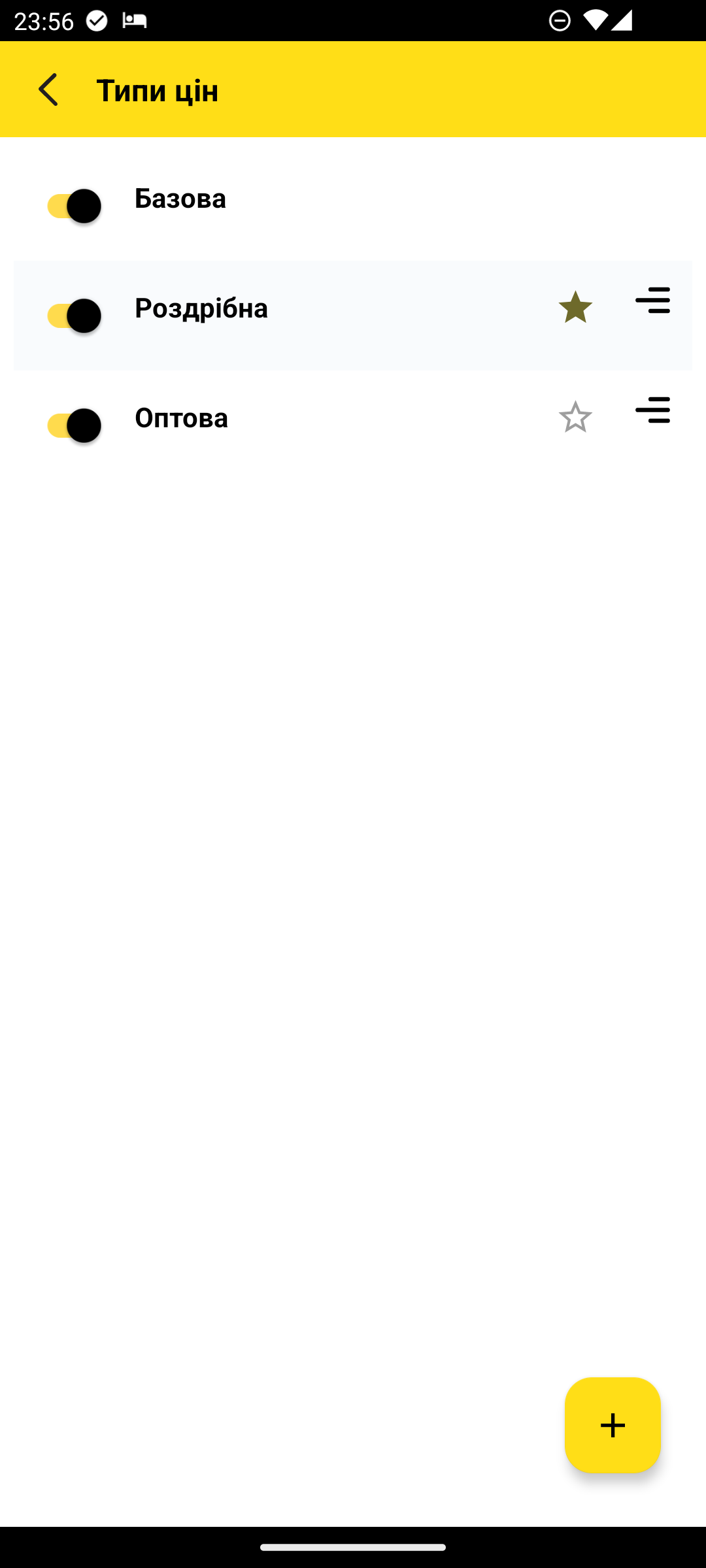Viewport: 706px width, 1568px height.
Task: Turn off the Оптова switch
Action: pyautogui.click(x=74, y=426)
